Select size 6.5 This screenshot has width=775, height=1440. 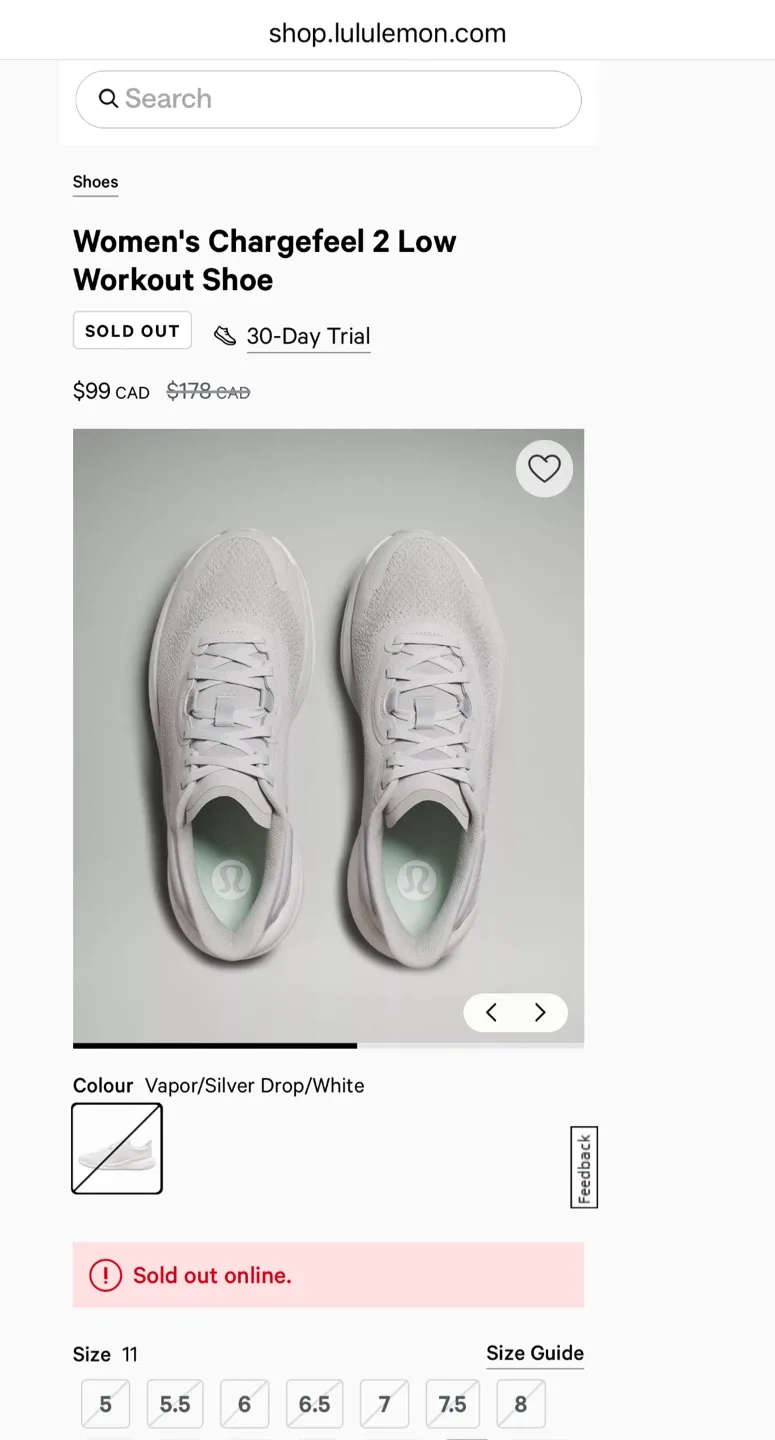pyautogui.click(x=314, y=1403)
